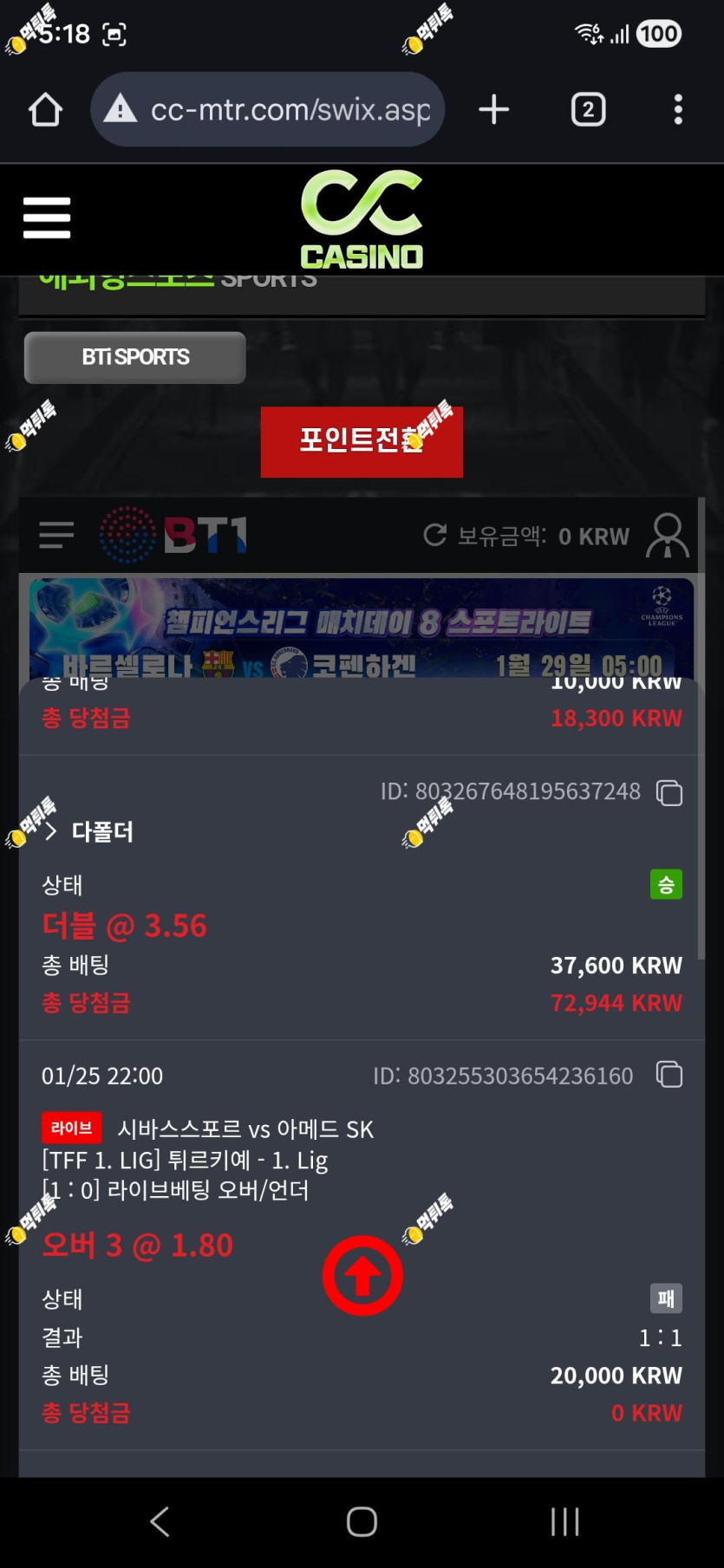Copy bet ID 803267648195637248
Screen dimensions: 724x1568
coord(669,792)
